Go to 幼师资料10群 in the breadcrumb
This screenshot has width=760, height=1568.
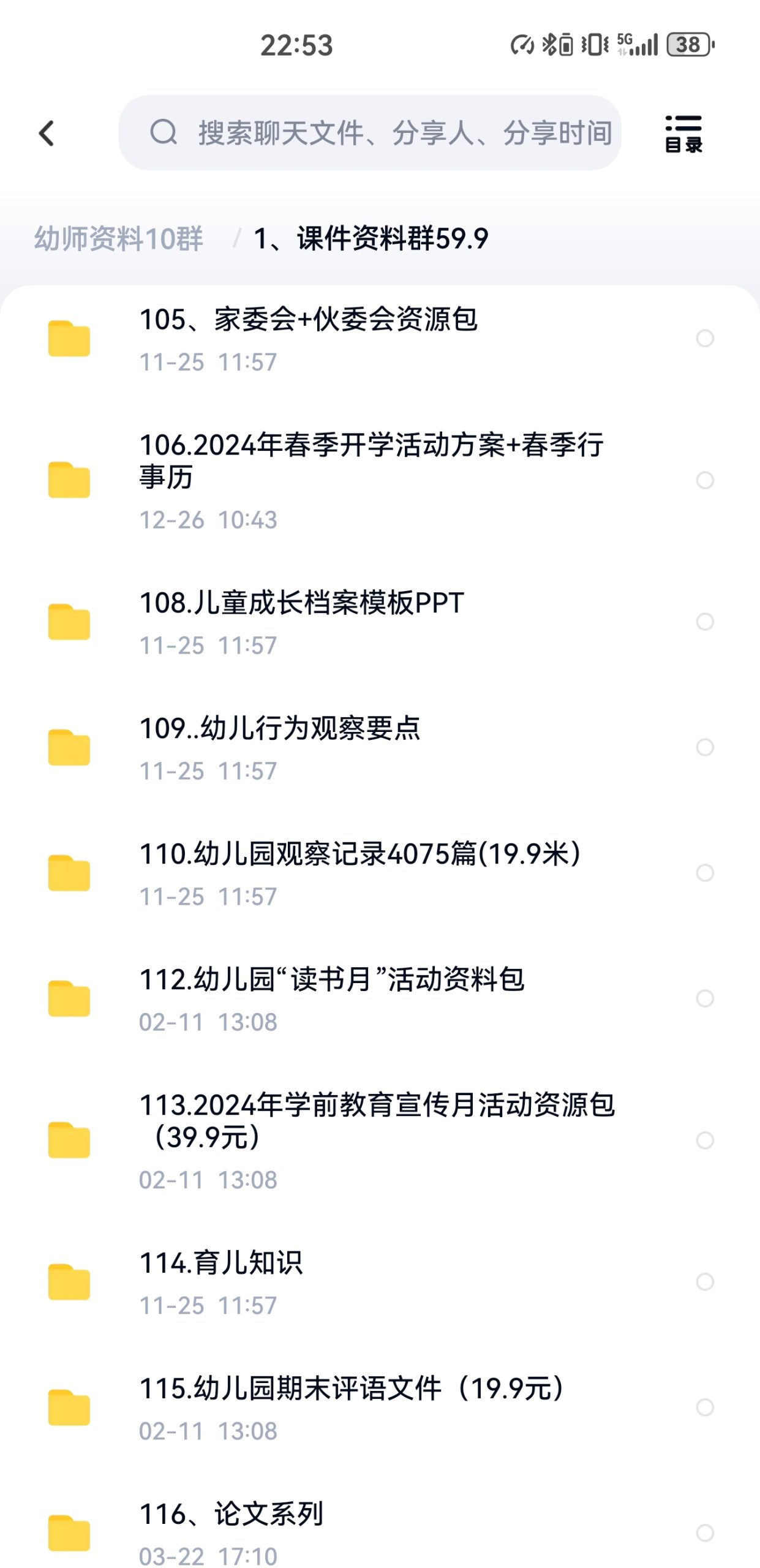point(118,238)
